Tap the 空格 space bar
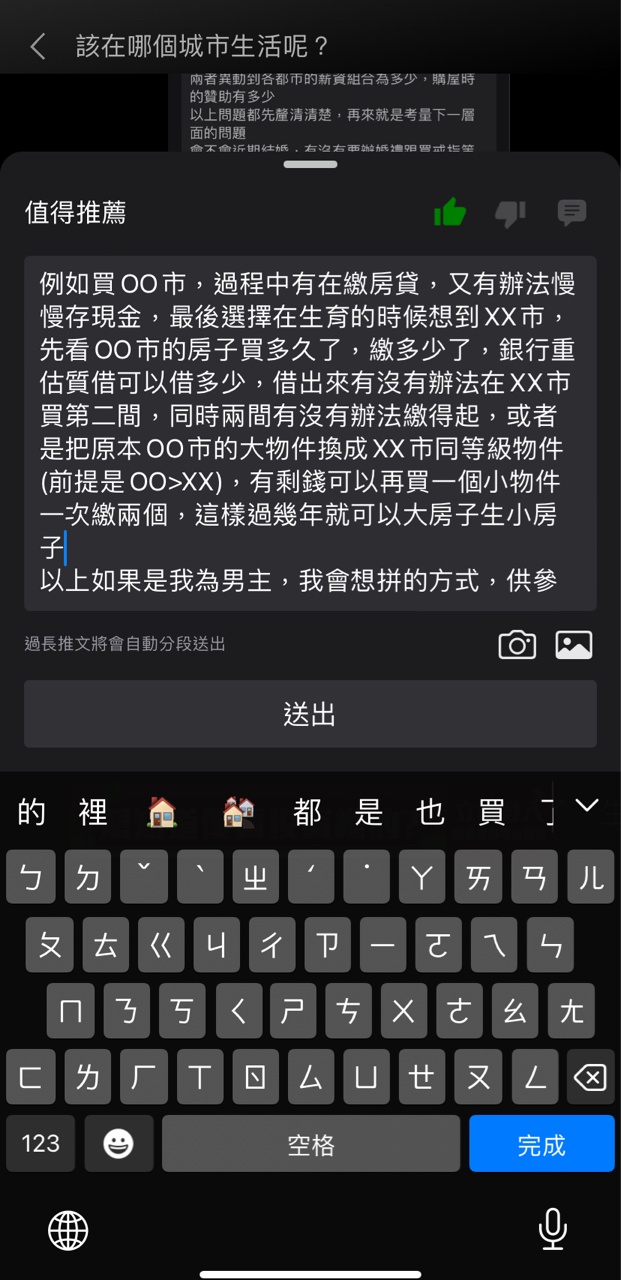 311,1144
